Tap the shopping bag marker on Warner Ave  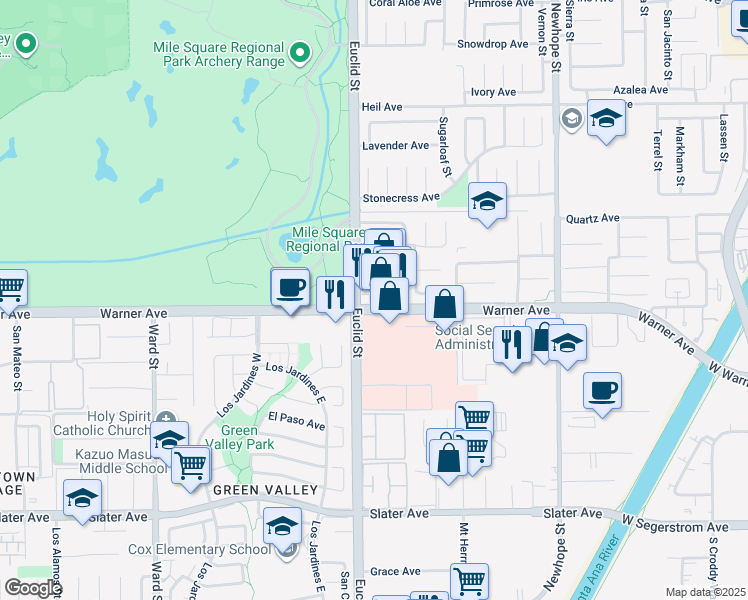coord(445,303)
